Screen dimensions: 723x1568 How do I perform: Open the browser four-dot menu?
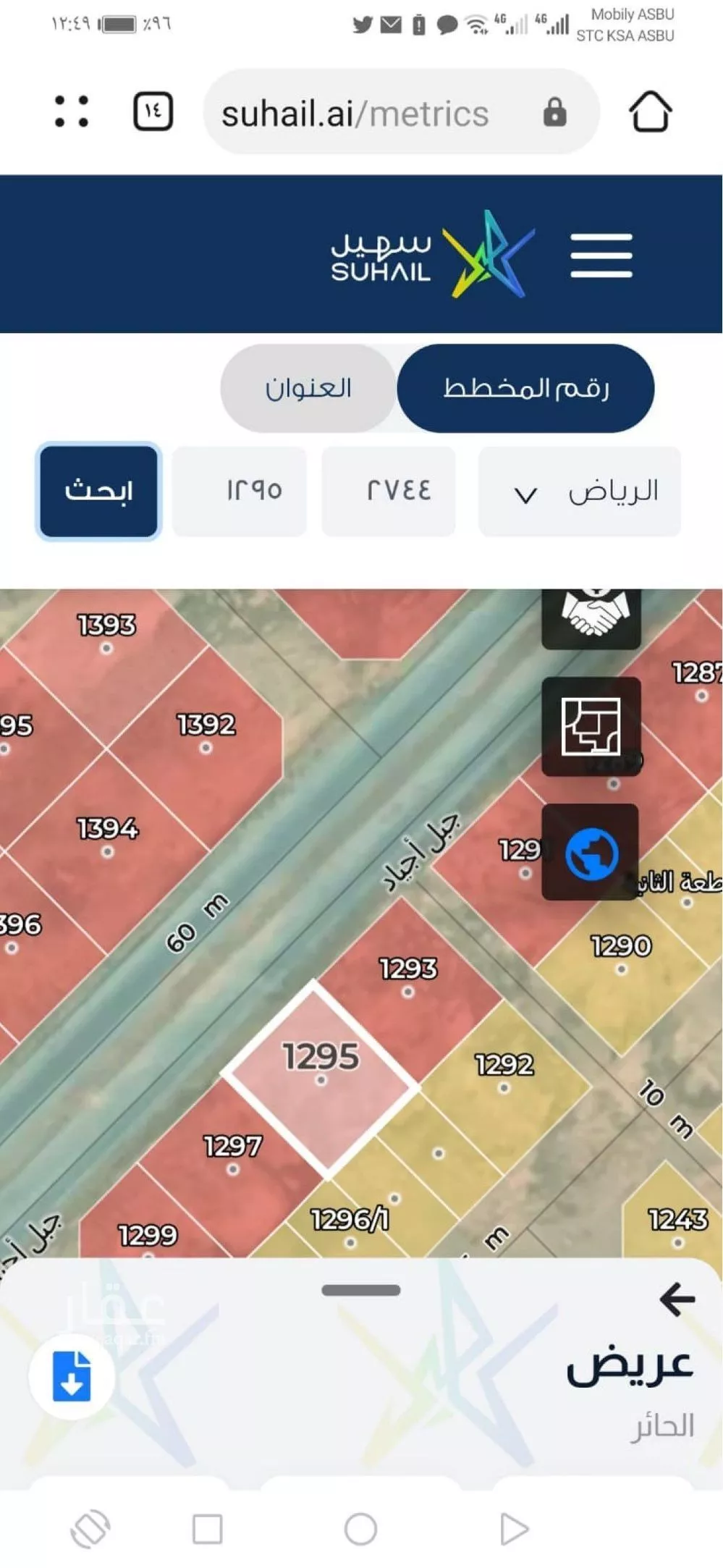[72, 111]
